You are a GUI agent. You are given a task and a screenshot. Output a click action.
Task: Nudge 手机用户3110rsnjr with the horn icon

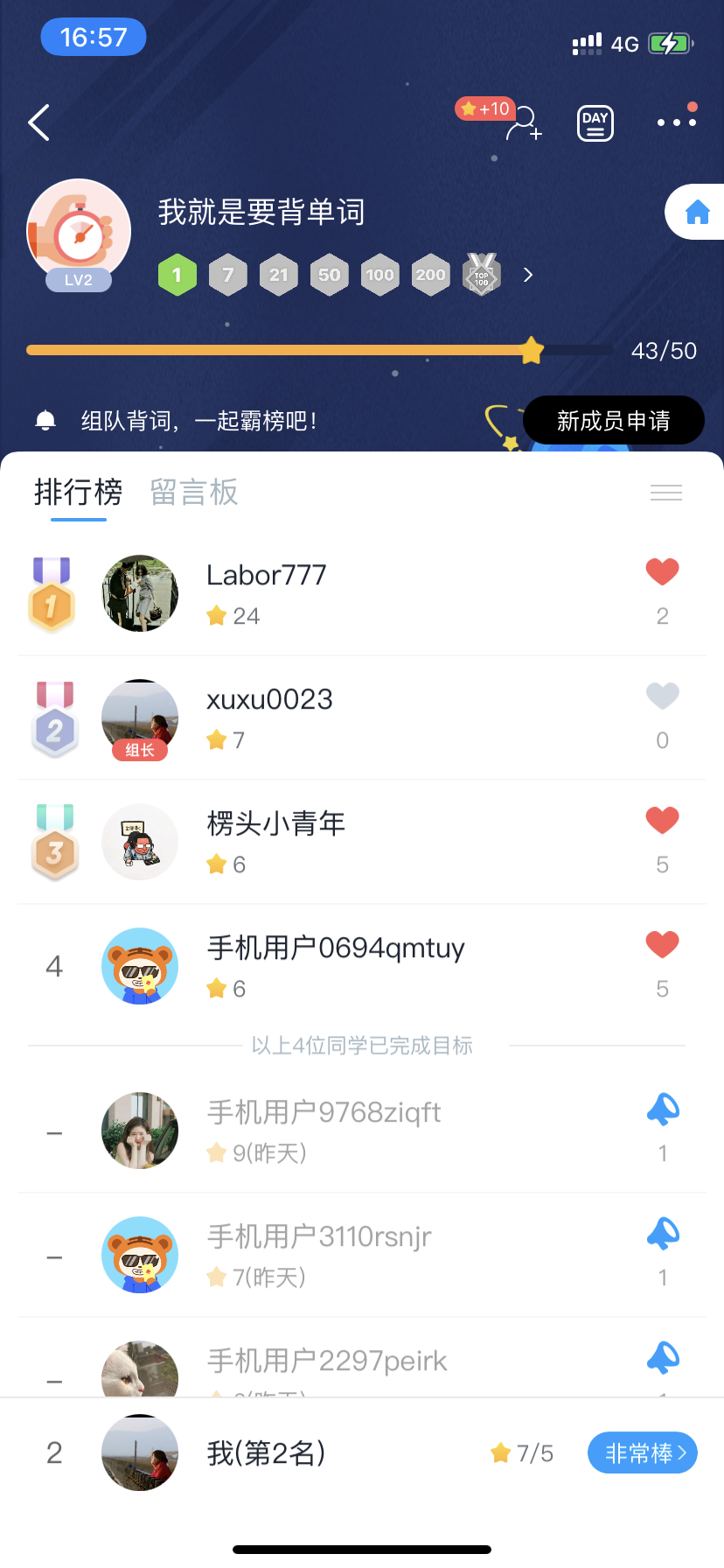(x=663, y=1234)
